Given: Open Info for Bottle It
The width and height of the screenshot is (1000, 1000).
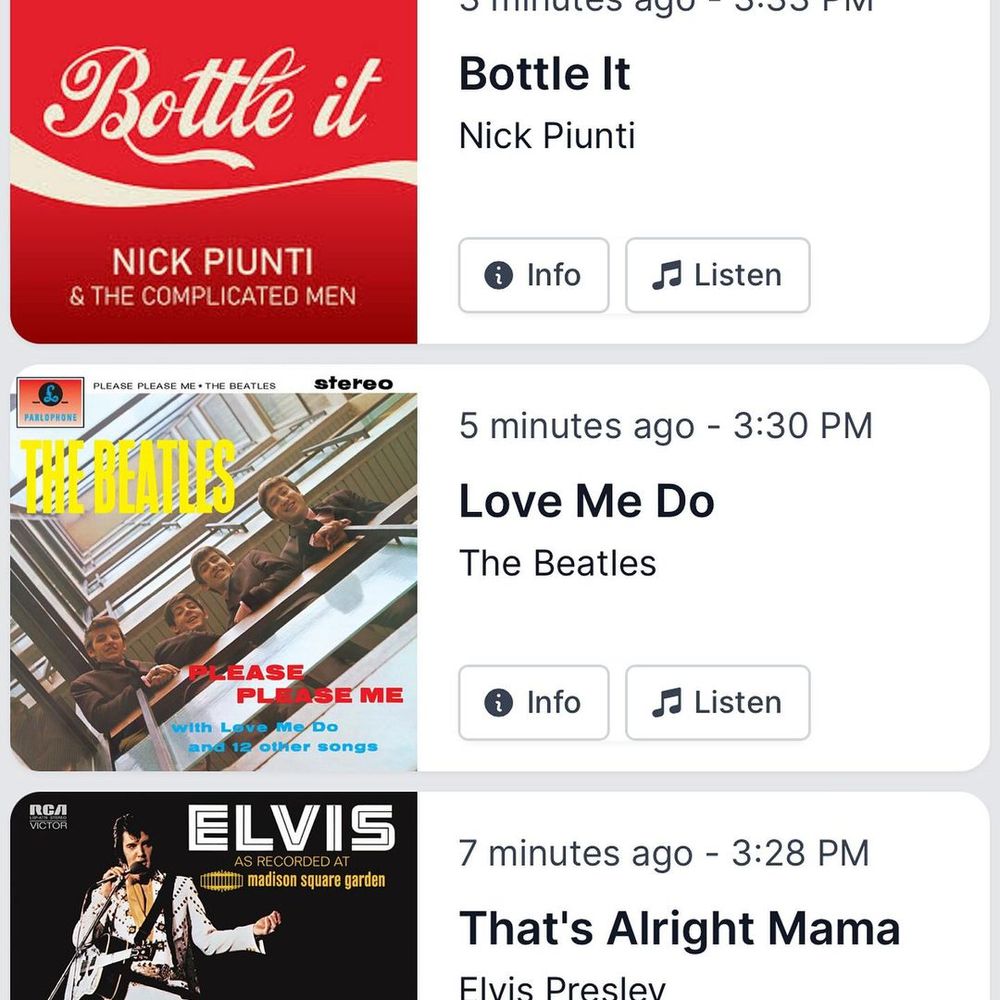Looking at the screenshot, I should tap(533, 275).
